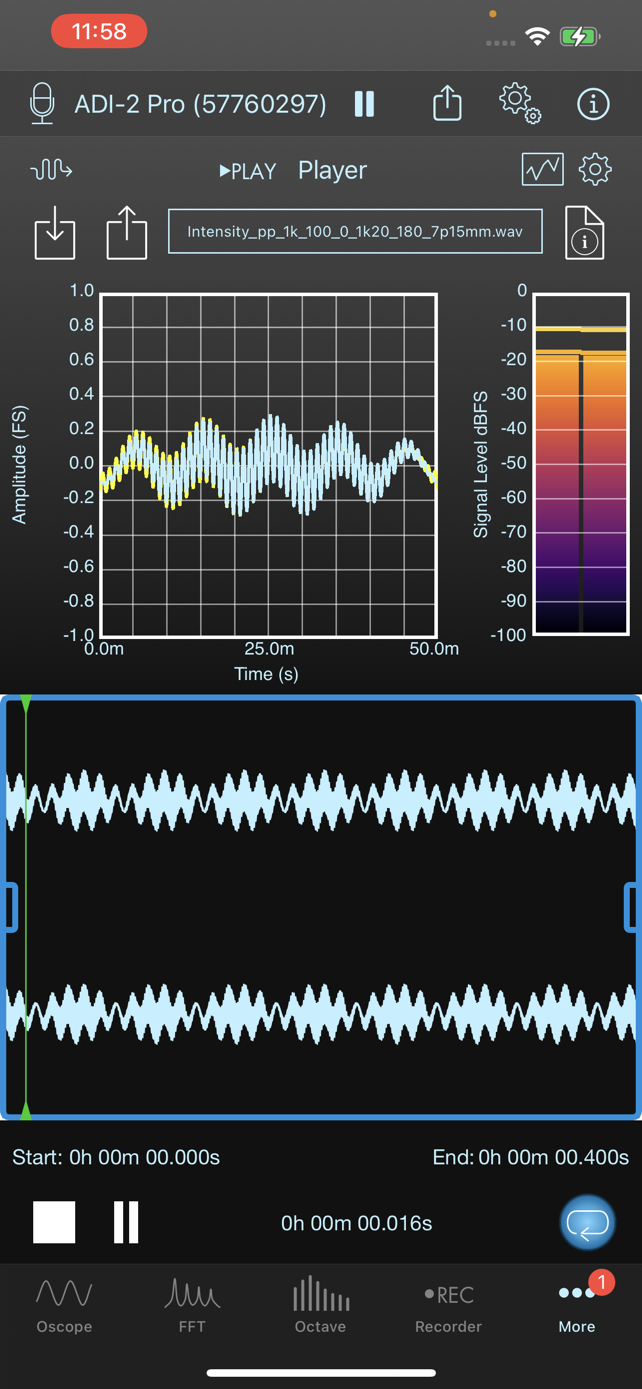642x1389 pixels.
Task: Tap the waveform signal icon
Action: pyautogui.click(x=51, y=170)
